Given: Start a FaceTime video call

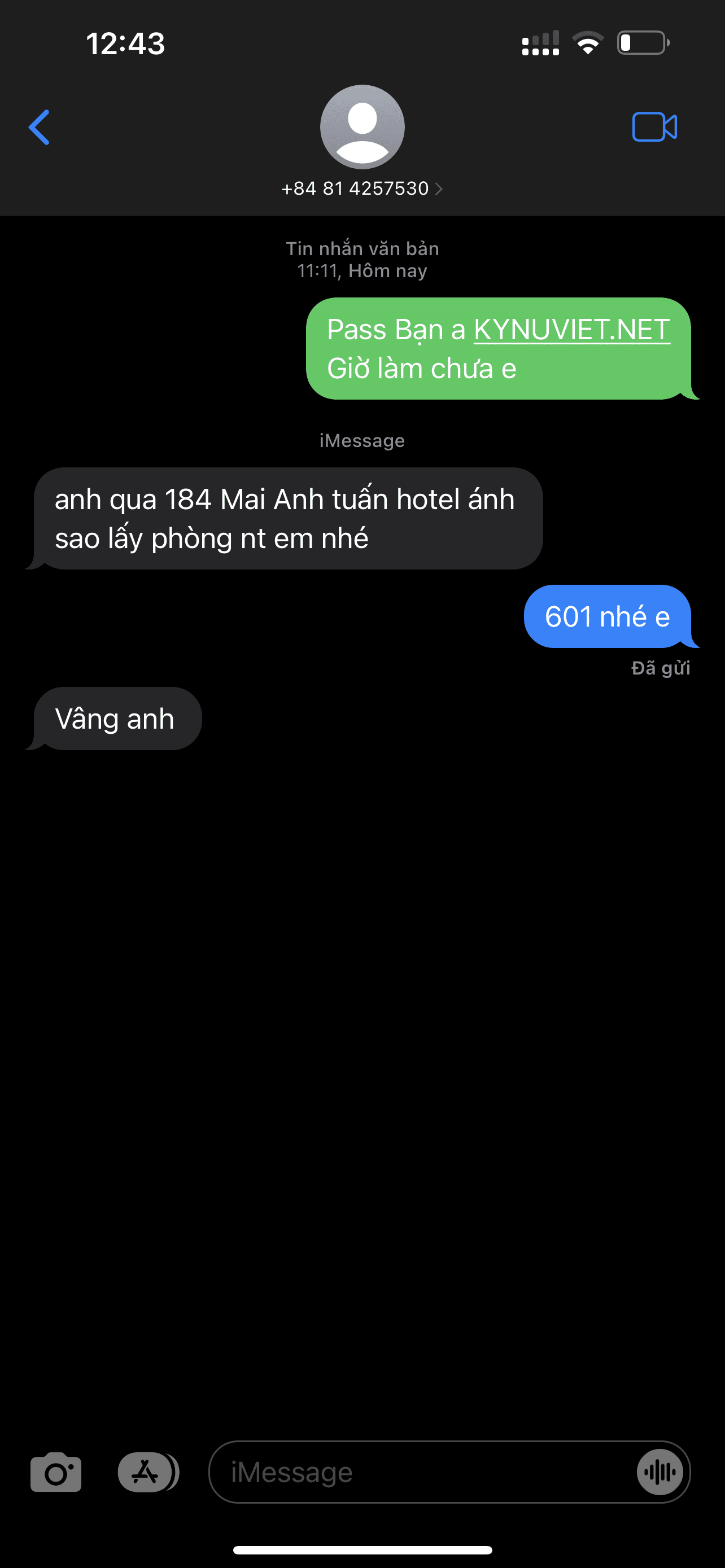Looking at the screenshot, I should 654,127.
